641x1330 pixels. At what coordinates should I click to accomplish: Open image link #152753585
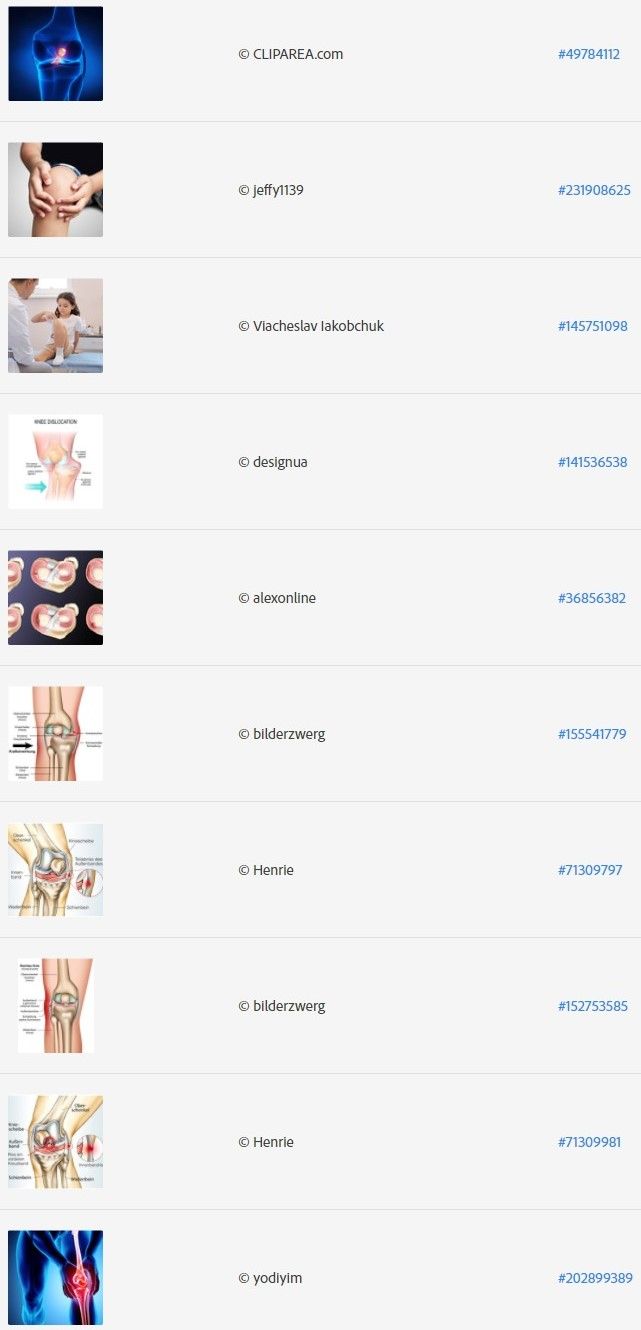tap(593, 1006)
